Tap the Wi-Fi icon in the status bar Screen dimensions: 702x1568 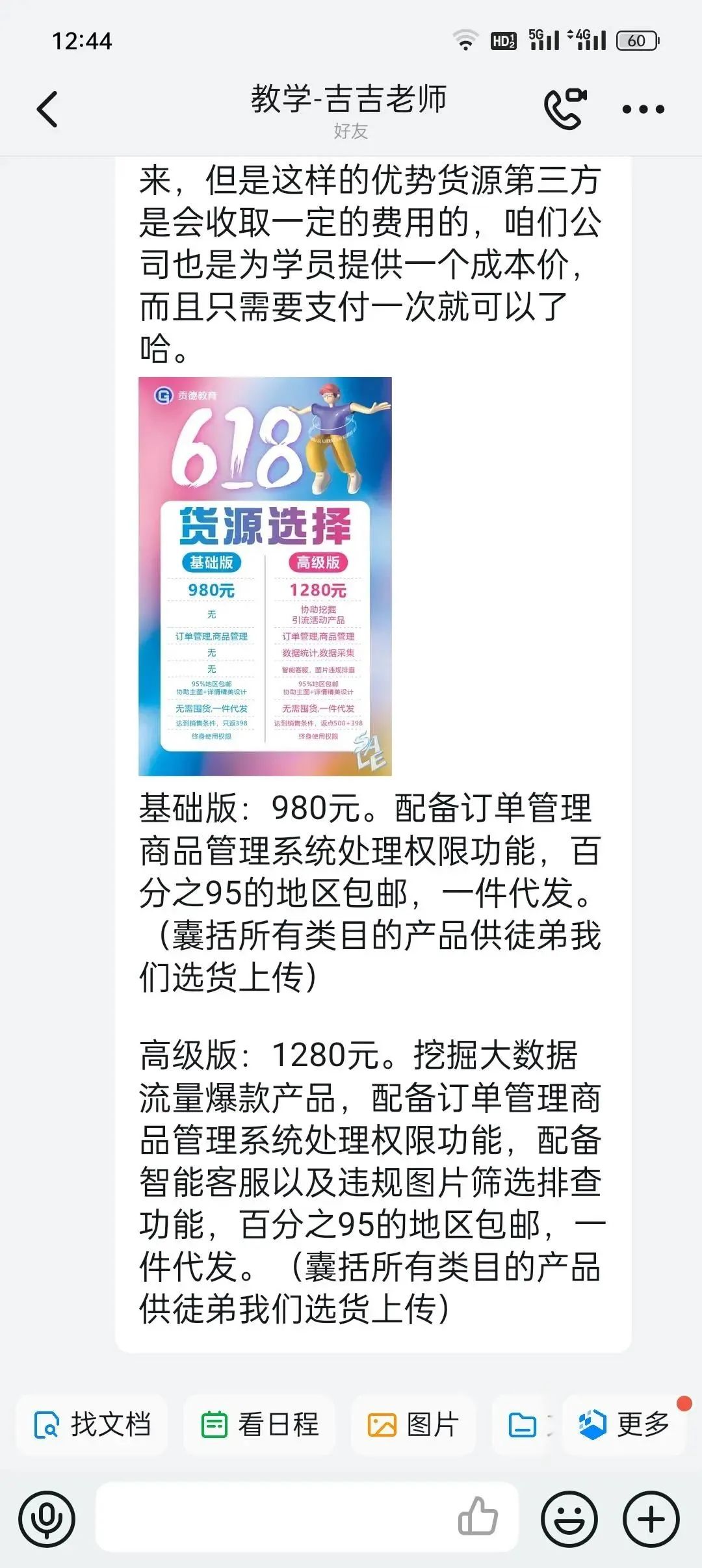(467, 40)
